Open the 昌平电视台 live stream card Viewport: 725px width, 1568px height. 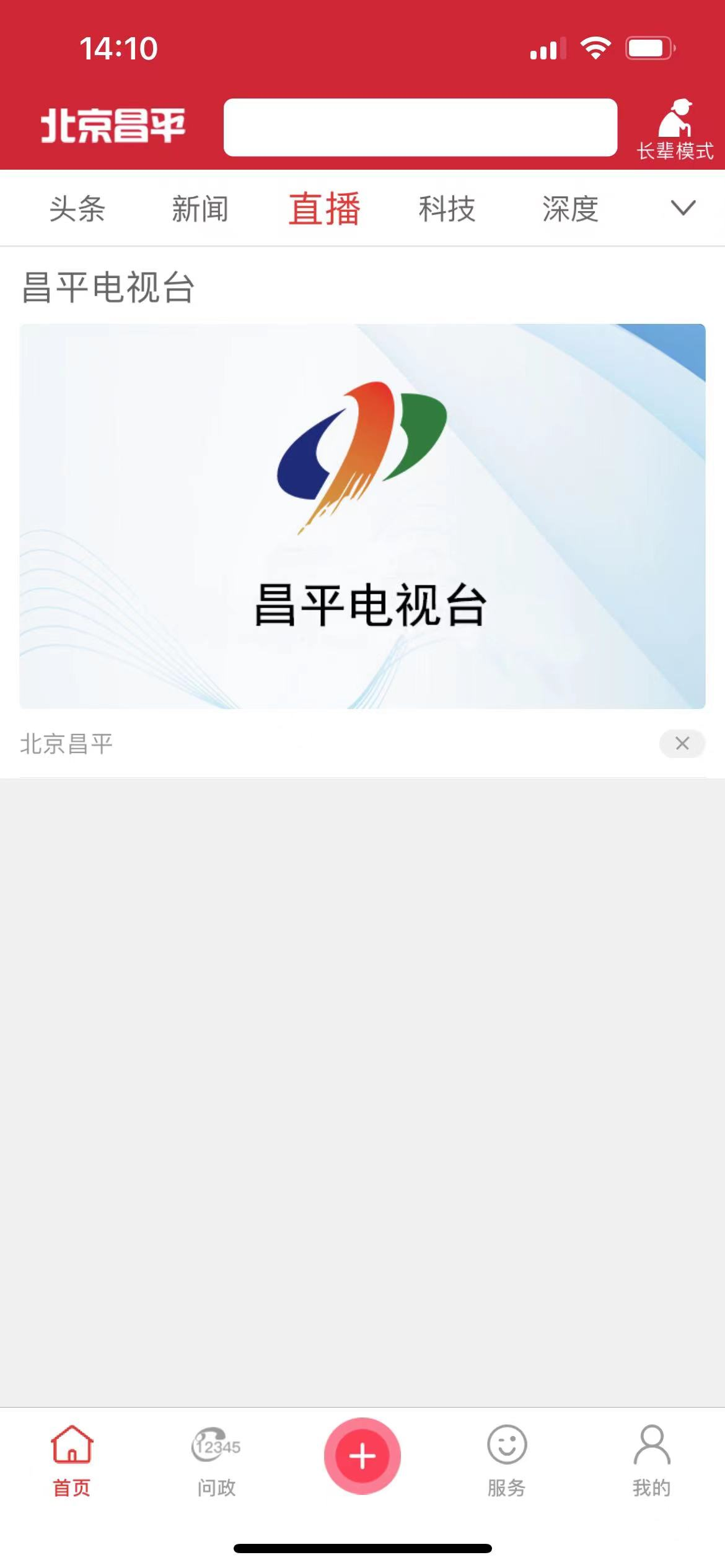click(362, 516)
